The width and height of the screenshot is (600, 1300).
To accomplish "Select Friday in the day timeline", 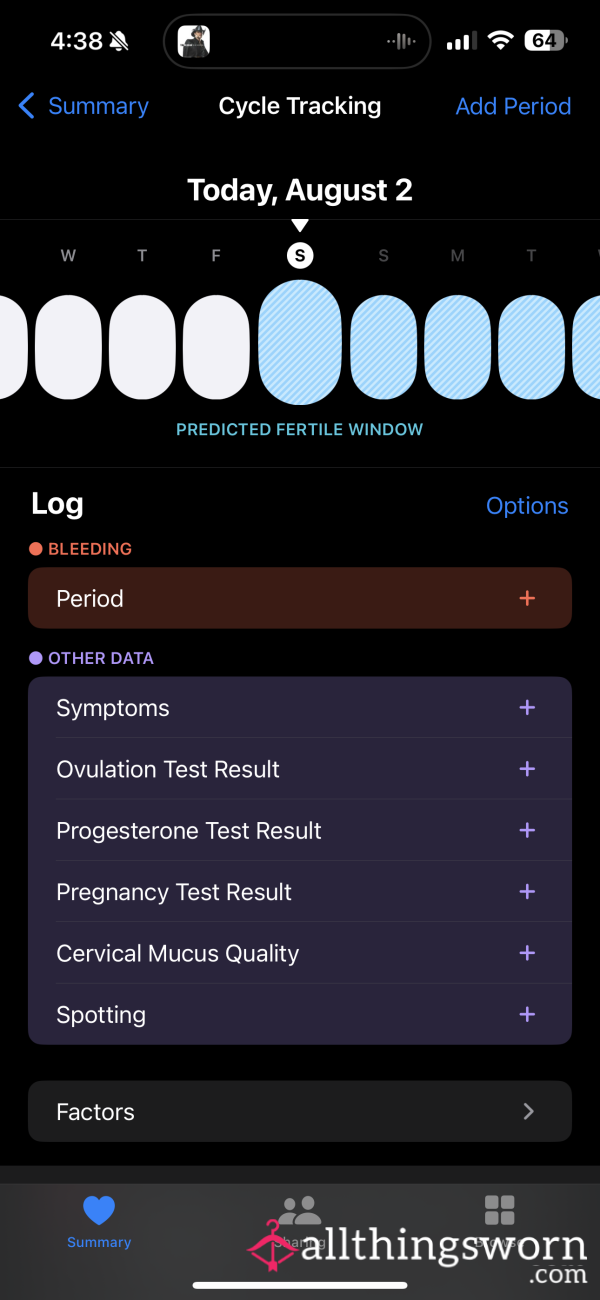I will (216, 347).
